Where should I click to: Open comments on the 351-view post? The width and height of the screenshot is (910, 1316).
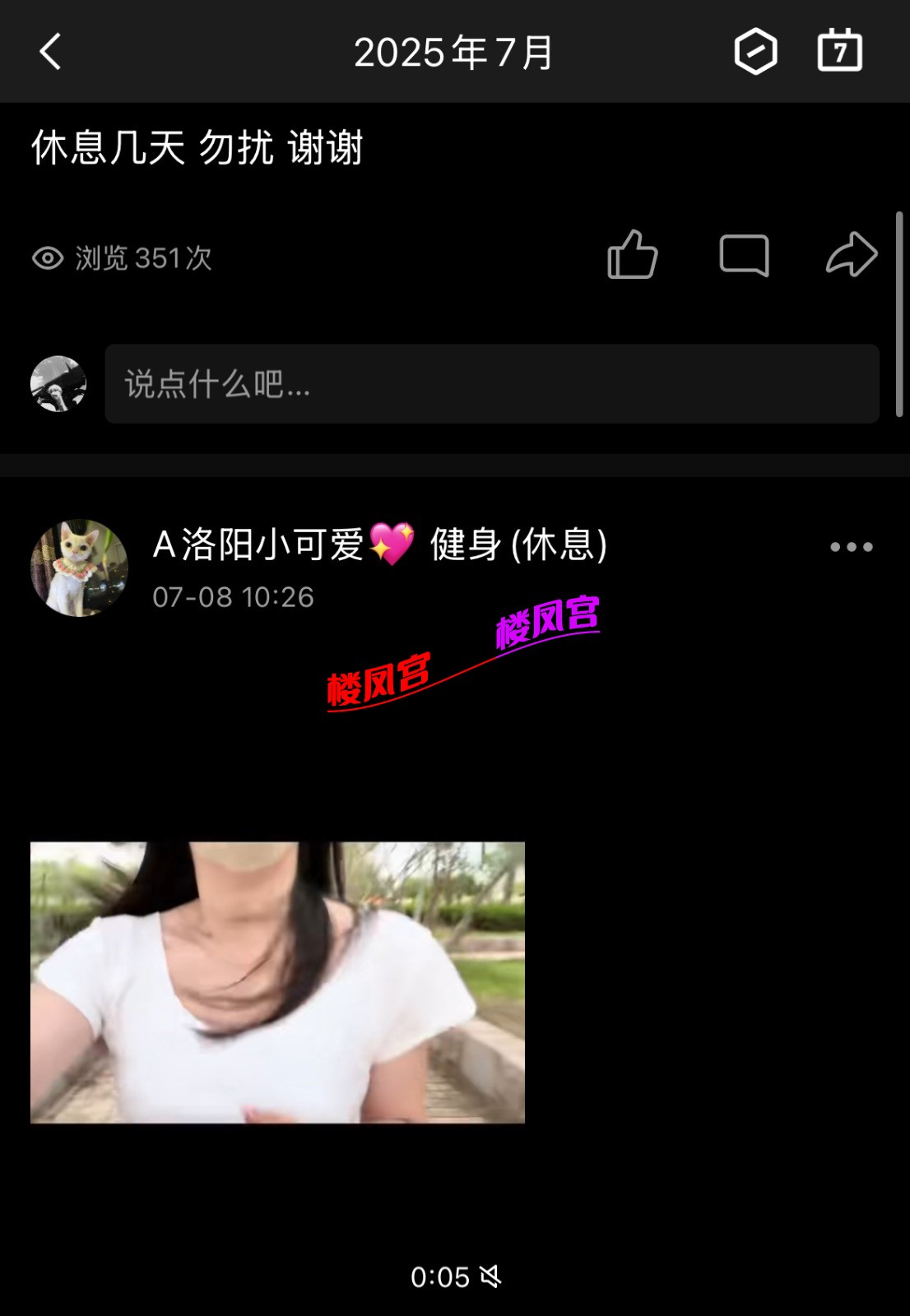(x=744, y=255)
